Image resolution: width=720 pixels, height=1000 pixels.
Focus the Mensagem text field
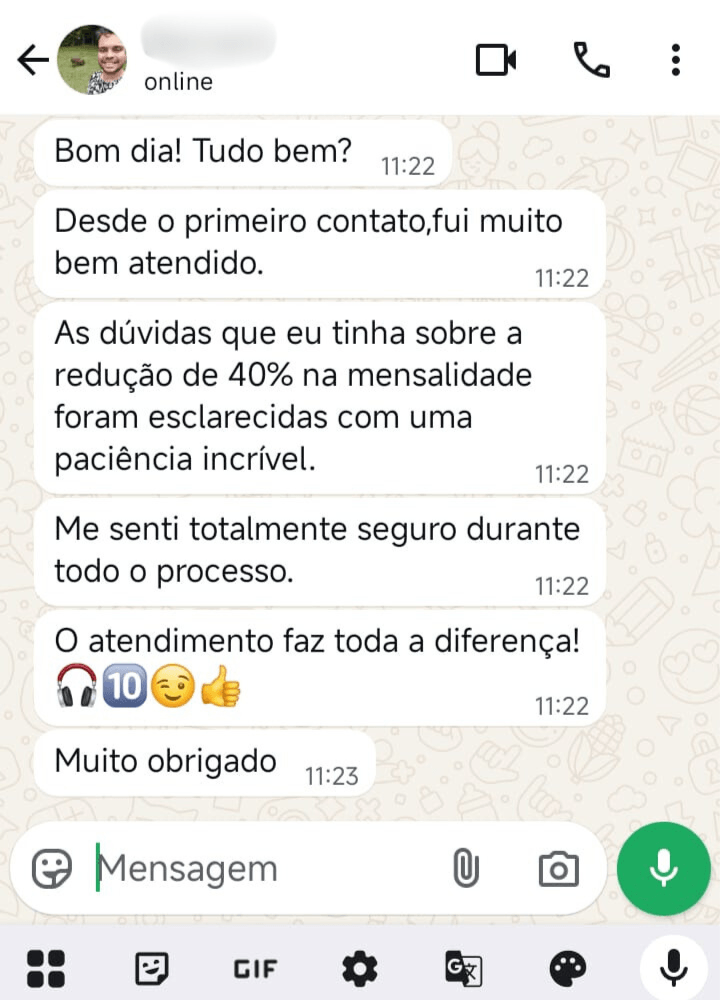tap(260, 868)
